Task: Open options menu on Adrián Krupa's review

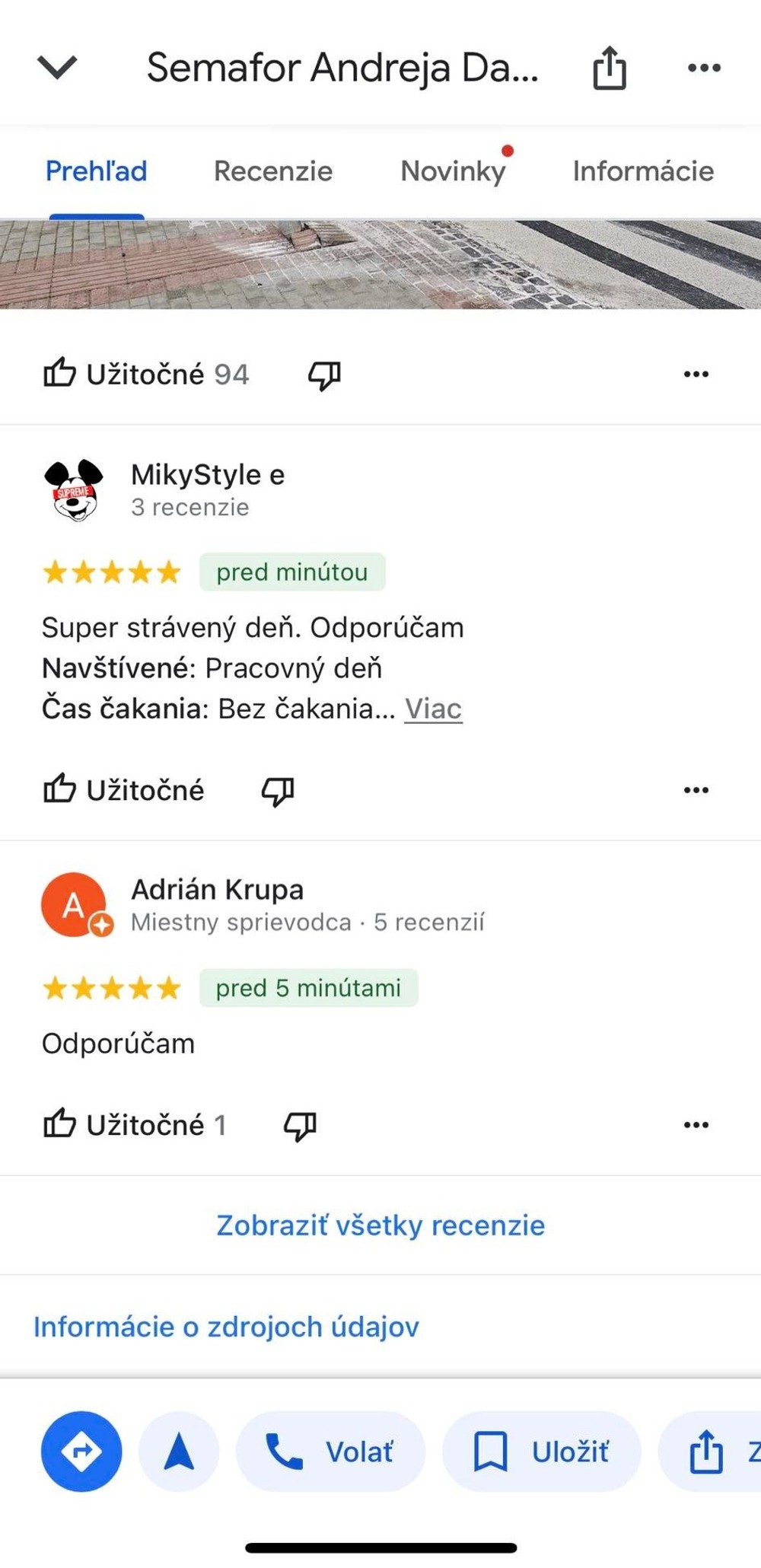Action: (x=697, y=1124)
